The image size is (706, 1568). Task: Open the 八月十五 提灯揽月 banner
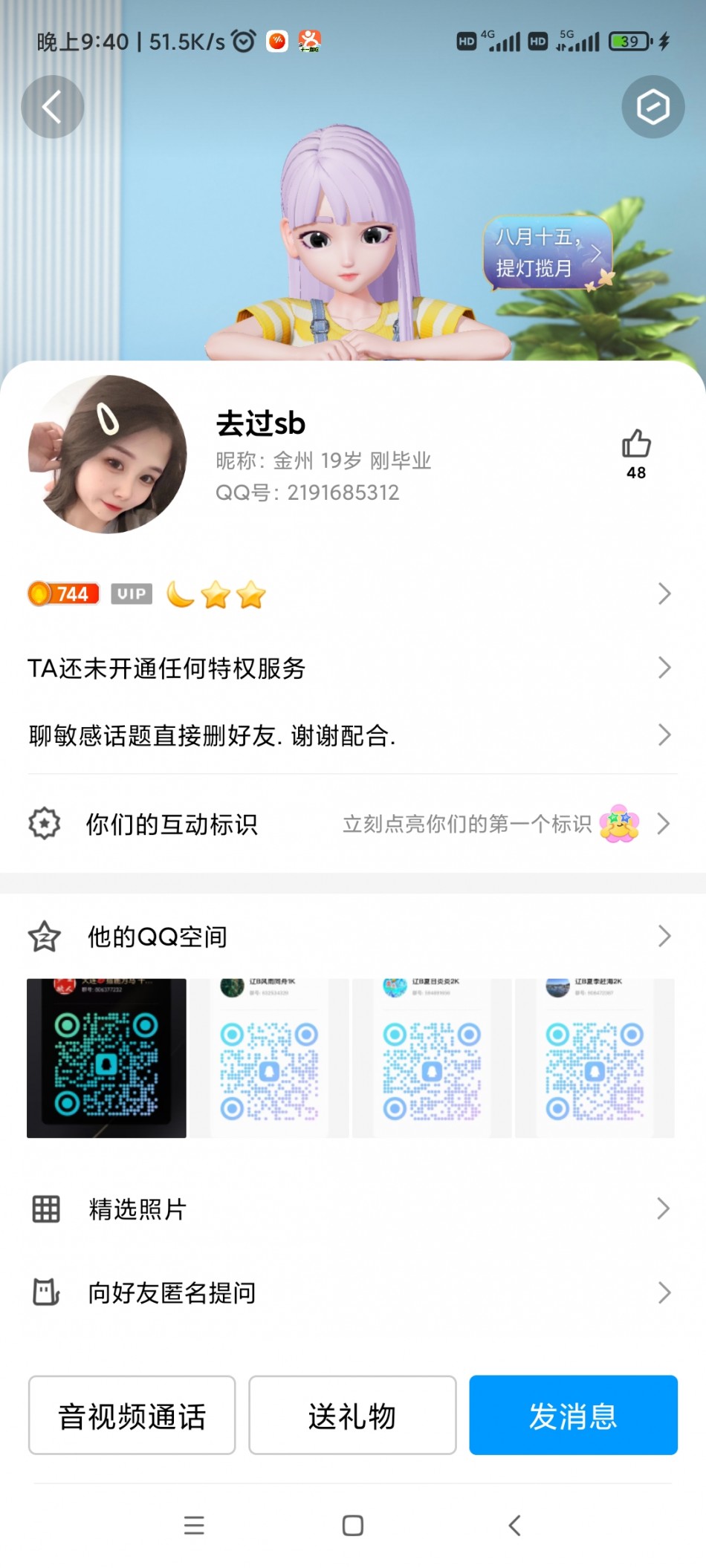(548, 253)
